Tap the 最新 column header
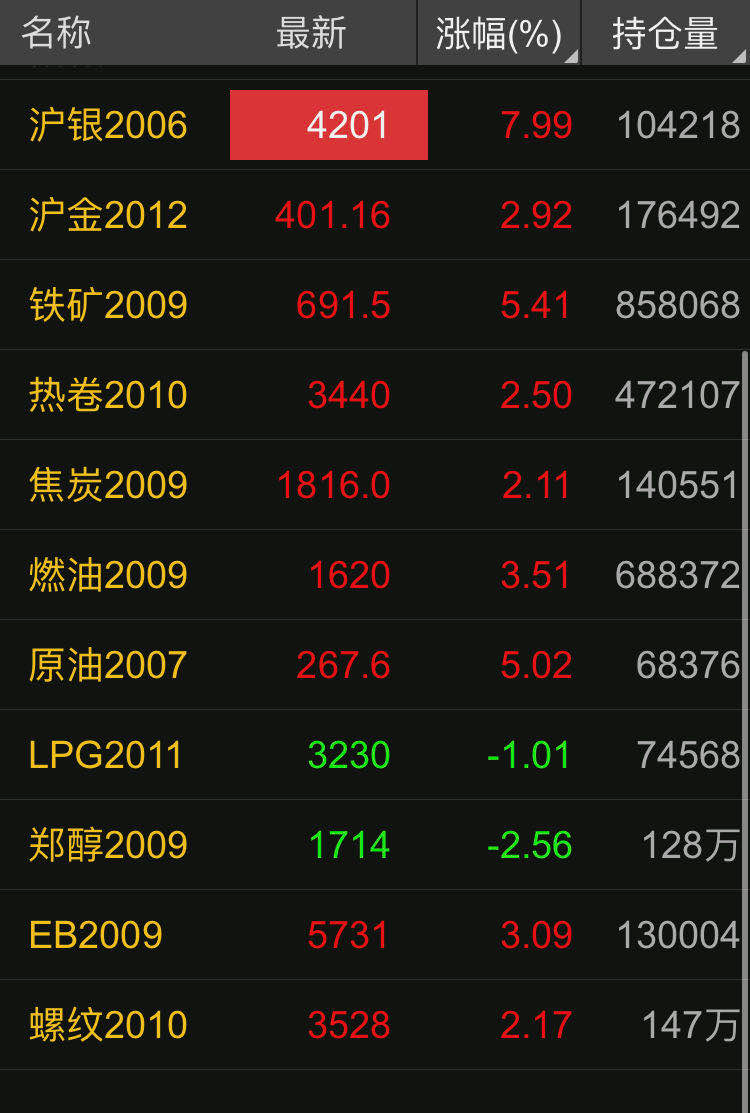This screenshot has width=750, height=1113. point(311,34)
